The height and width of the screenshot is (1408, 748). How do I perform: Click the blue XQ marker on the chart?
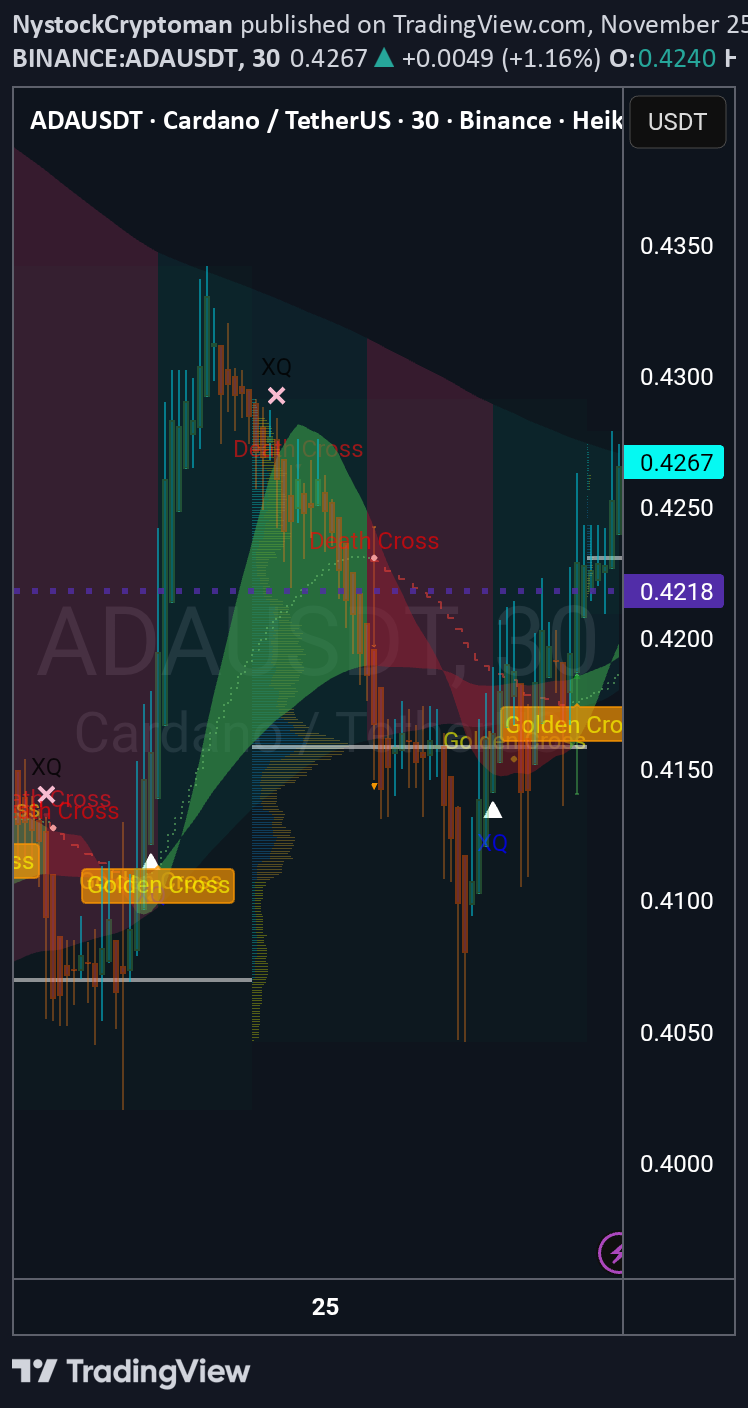pyautogui.click(x=492, y=843)
